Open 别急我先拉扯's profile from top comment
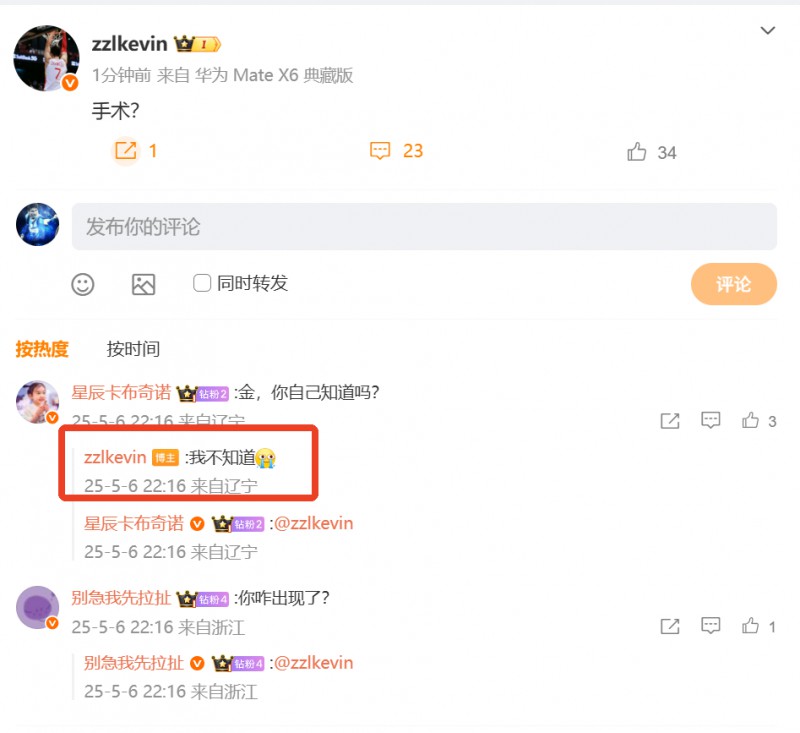Viewport: 800px width, 733px height. coord(121,599)
